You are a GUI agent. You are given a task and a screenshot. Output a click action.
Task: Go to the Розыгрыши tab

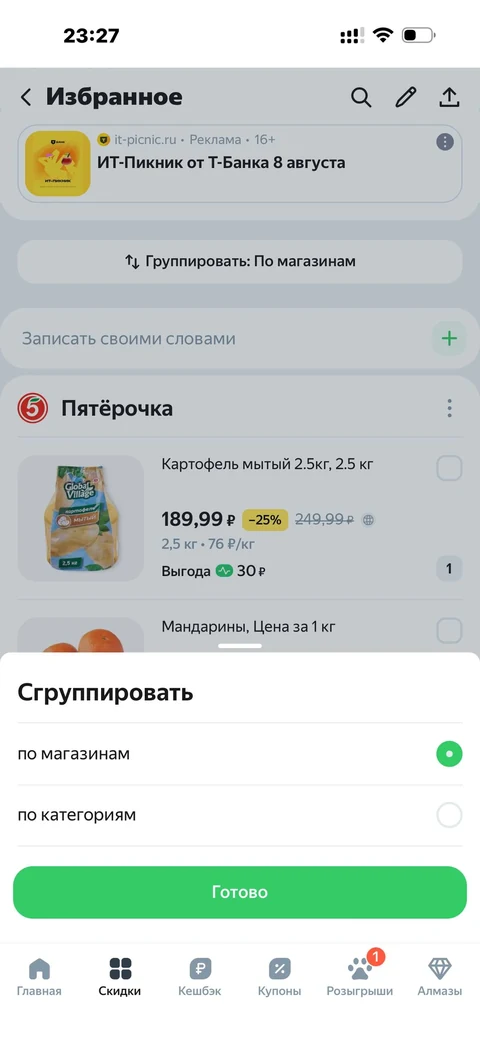pyautogui.click(x=360, y=976)
